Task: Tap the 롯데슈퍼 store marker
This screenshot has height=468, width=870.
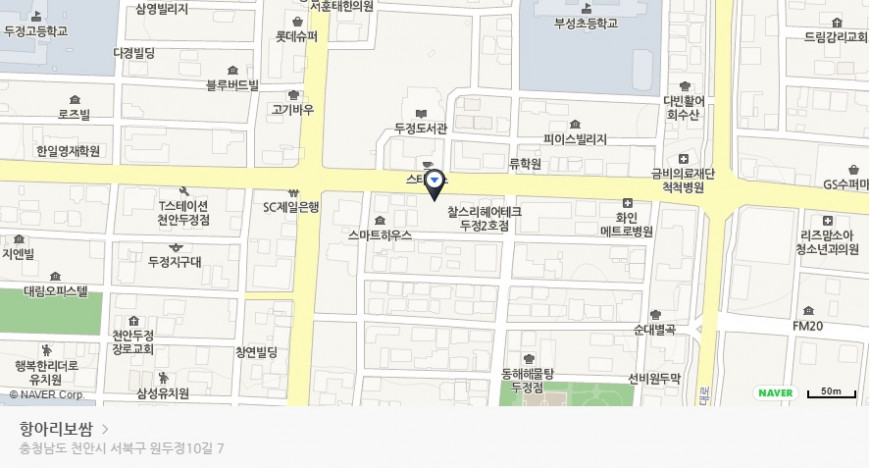Action: [297, 22]
